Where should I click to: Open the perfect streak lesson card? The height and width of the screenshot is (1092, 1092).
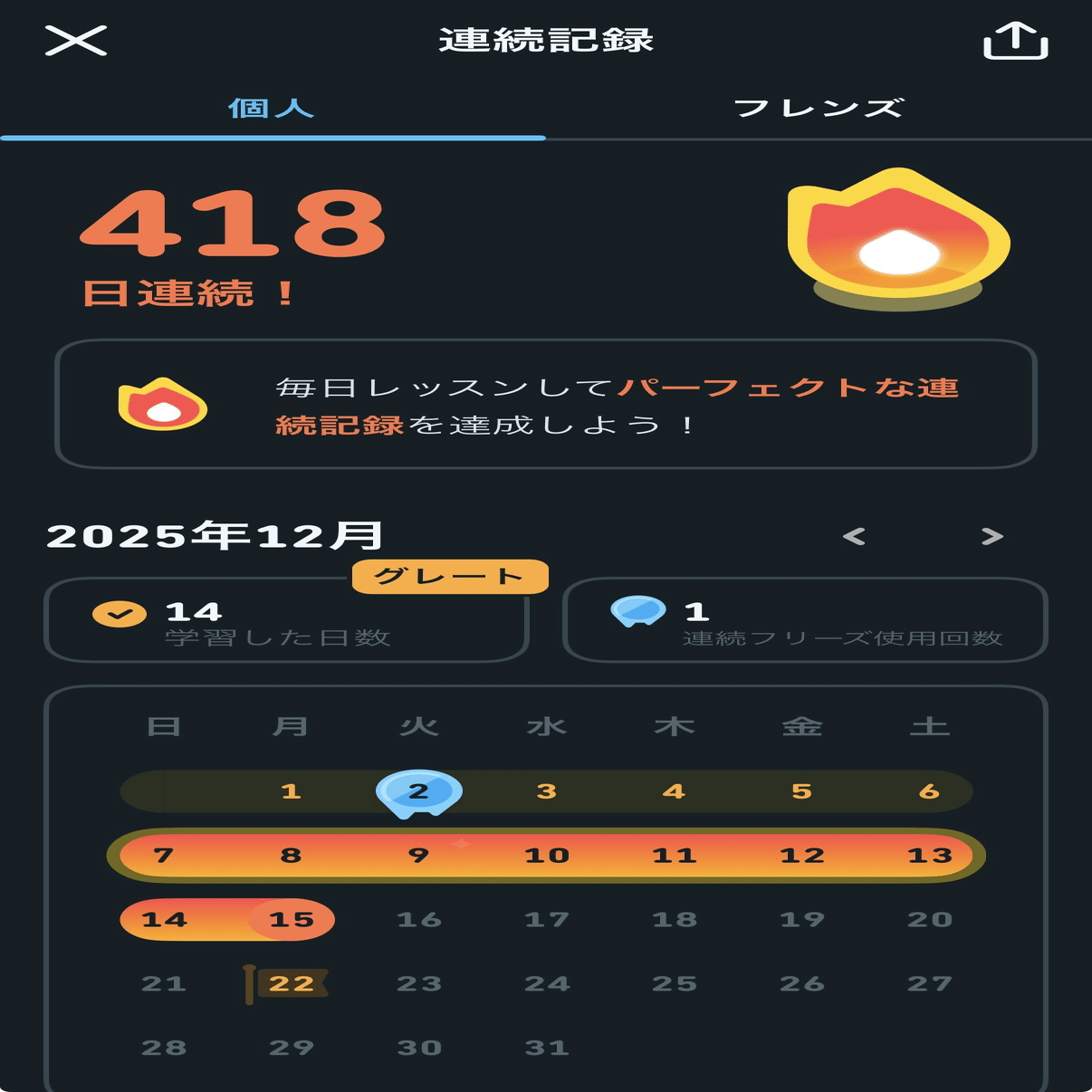545,405
